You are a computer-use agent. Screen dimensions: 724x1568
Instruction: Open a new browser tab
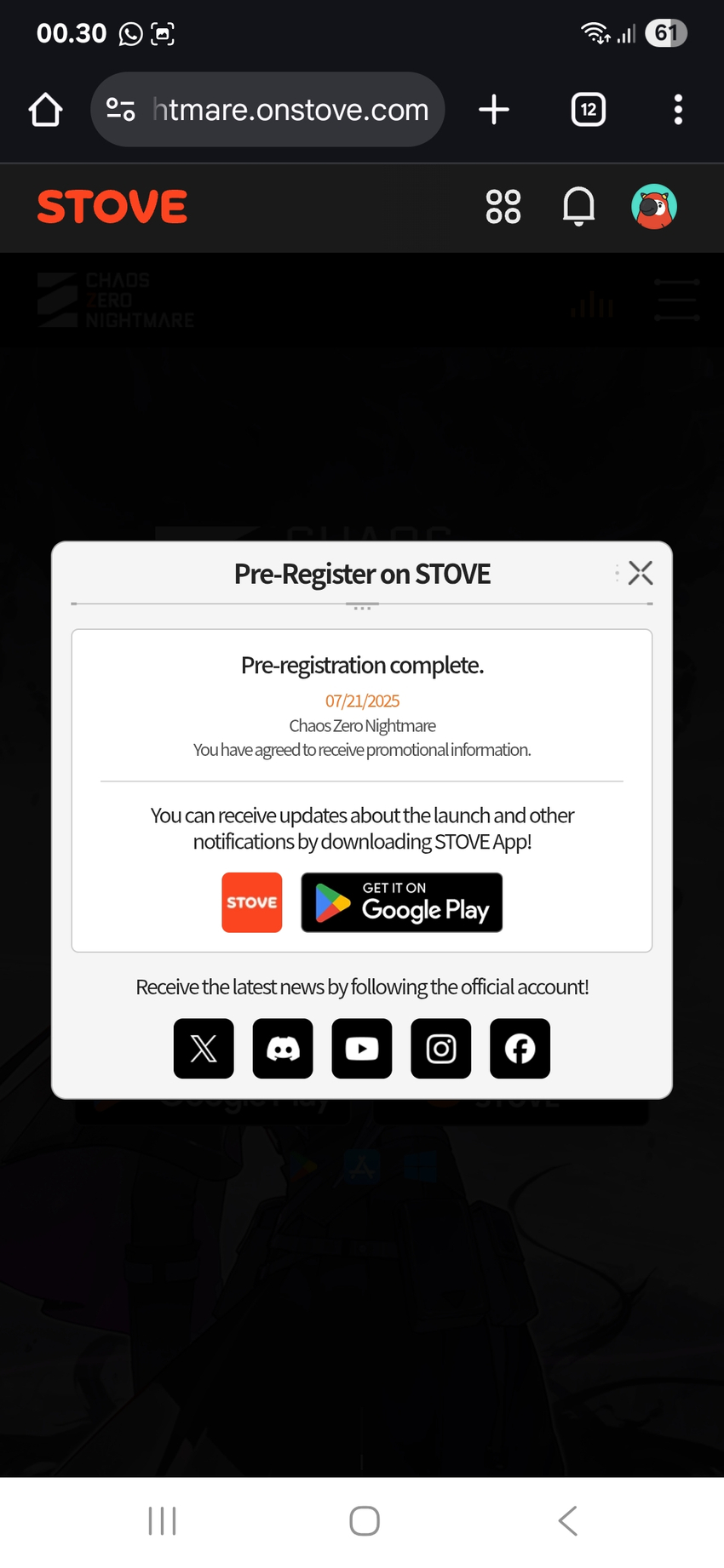tap(494, 110)
